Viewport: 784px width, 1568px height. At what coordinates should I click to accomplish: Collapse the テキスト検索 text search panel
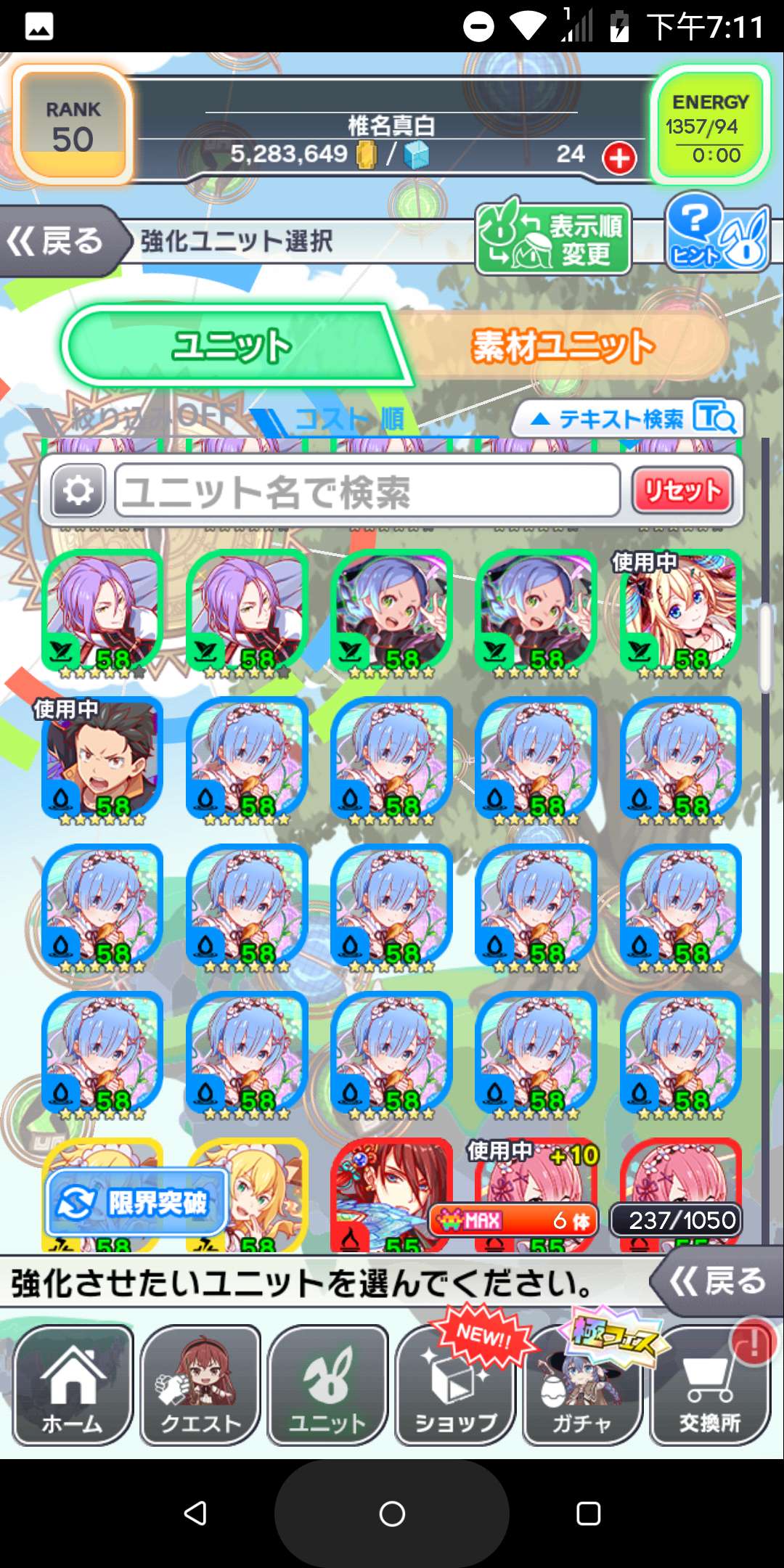point(627,419)
